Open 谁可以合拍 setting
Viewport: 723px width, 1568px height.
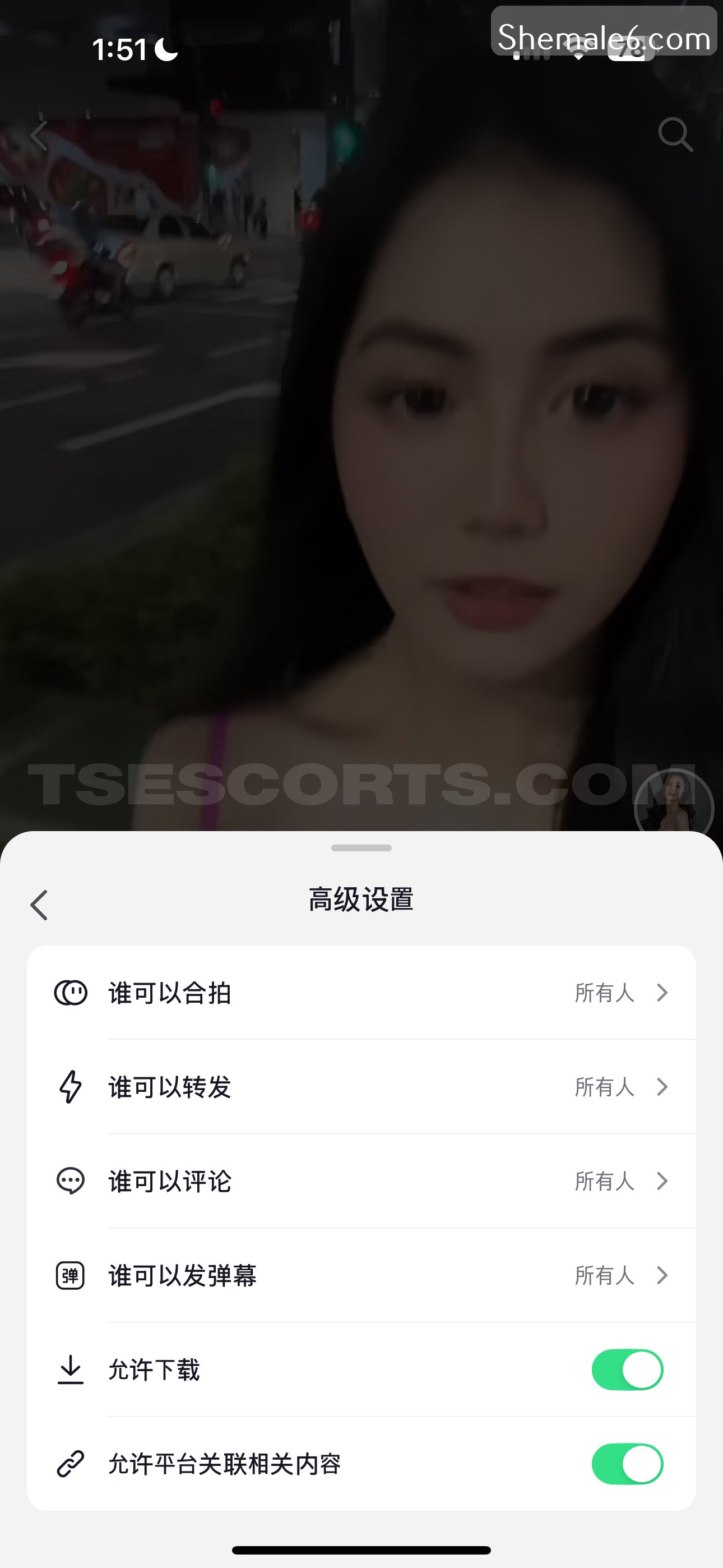(x=361, y=993)
